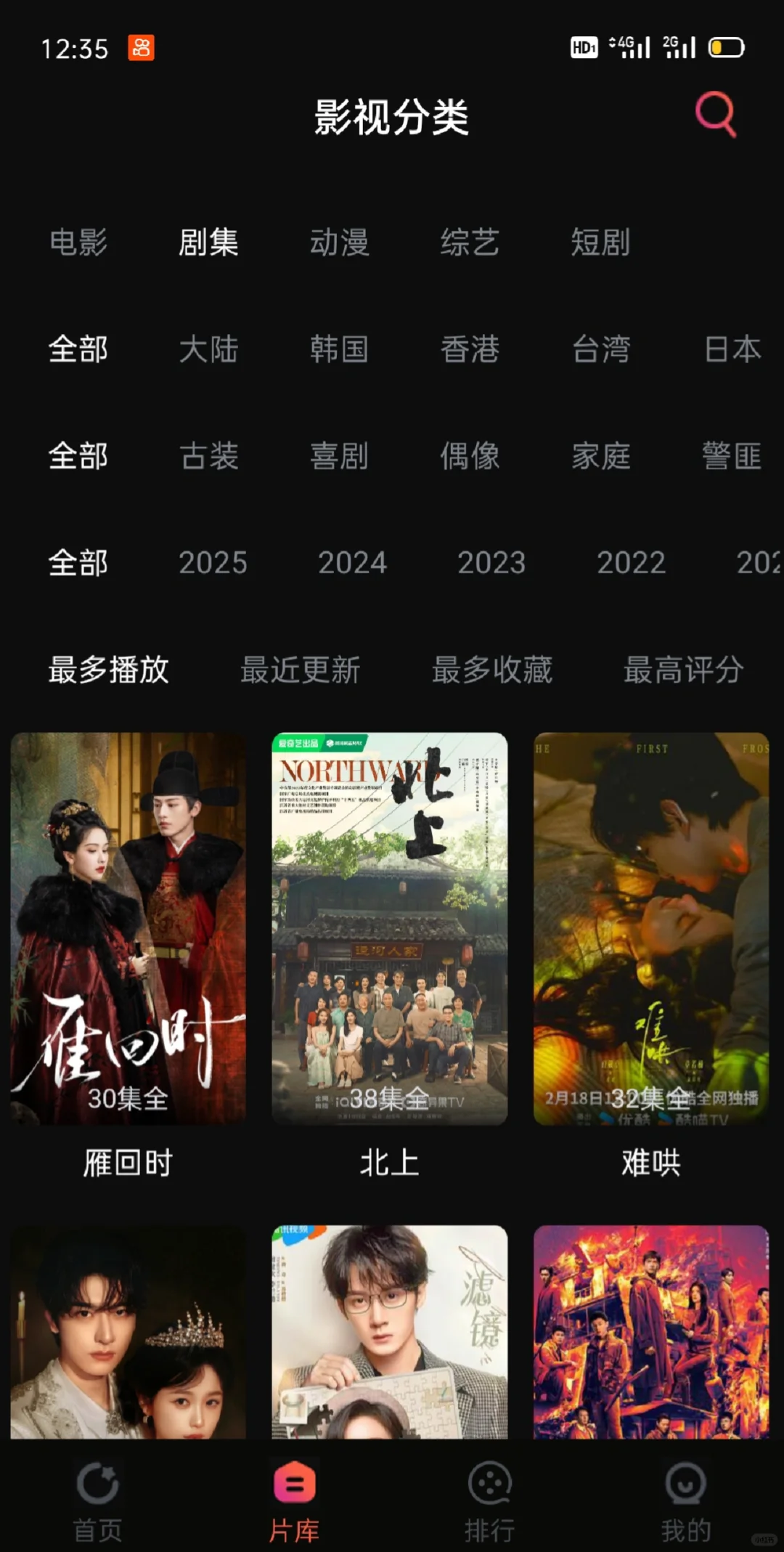This screenshot has width=784, height=1552.
Task: Filter by 喜剧 genre
Action: 339,456
